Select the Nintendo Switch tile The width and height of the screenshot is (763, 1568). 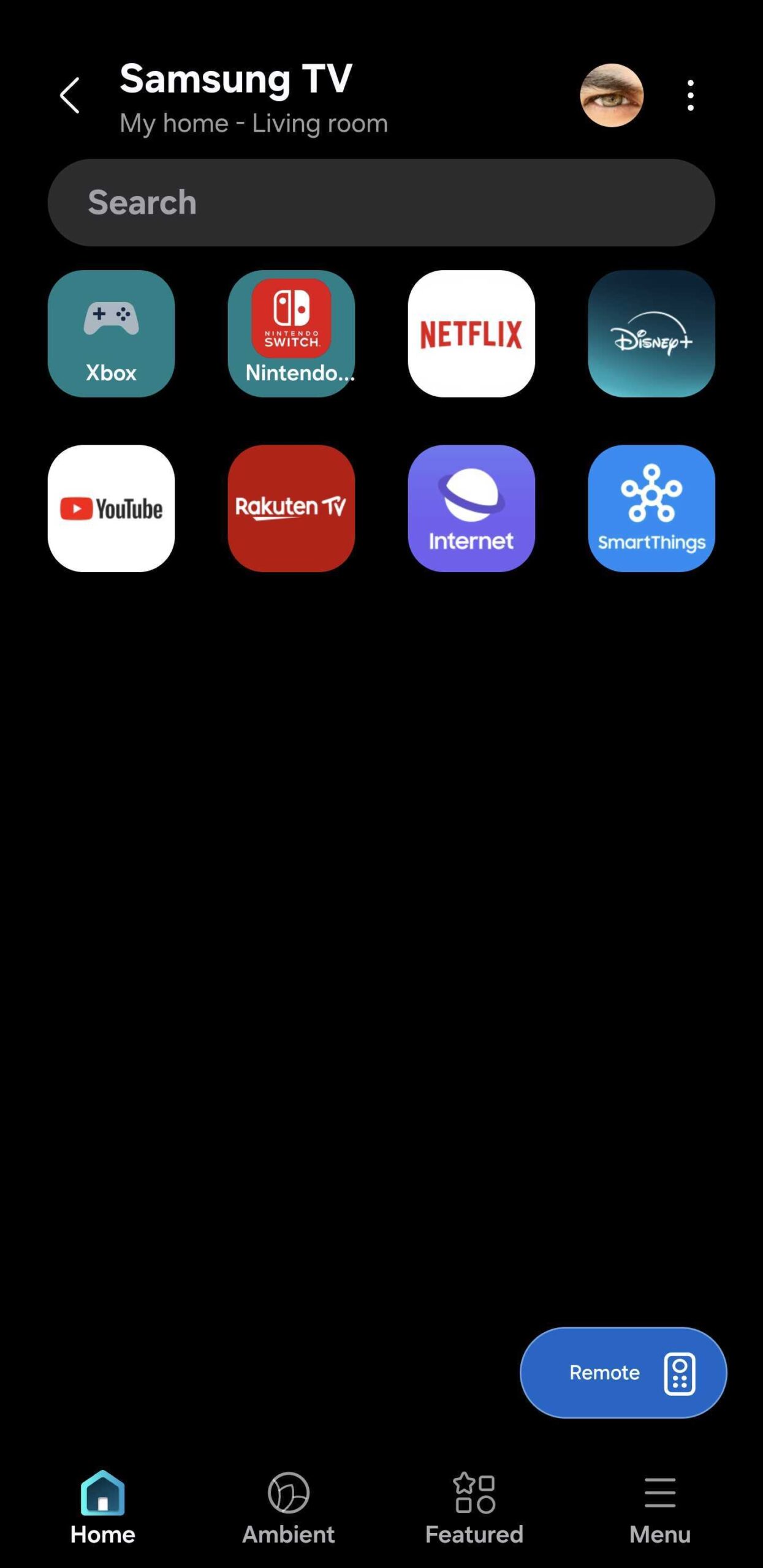291,334
